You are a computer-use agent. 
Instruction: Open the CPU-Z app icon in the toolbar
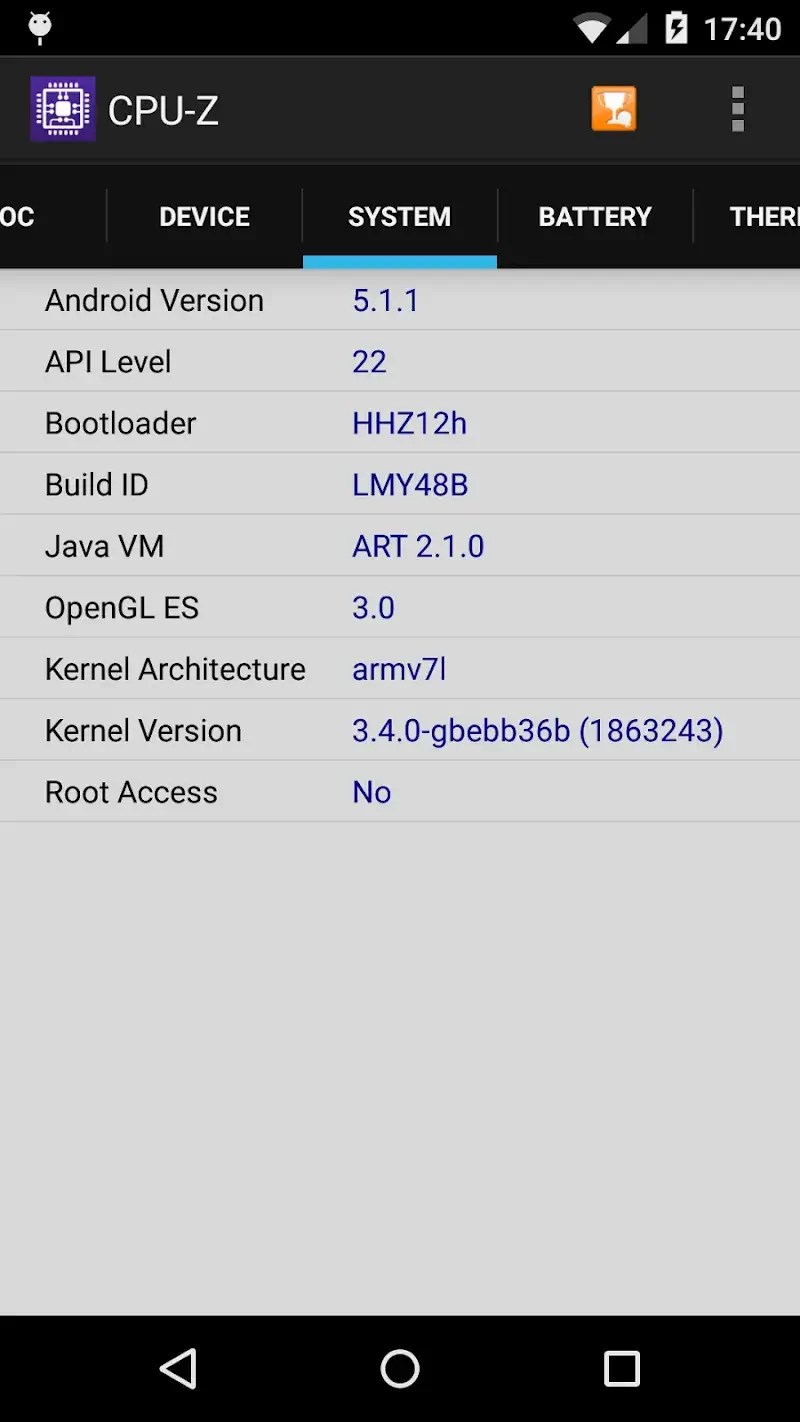tap(62, 108)
